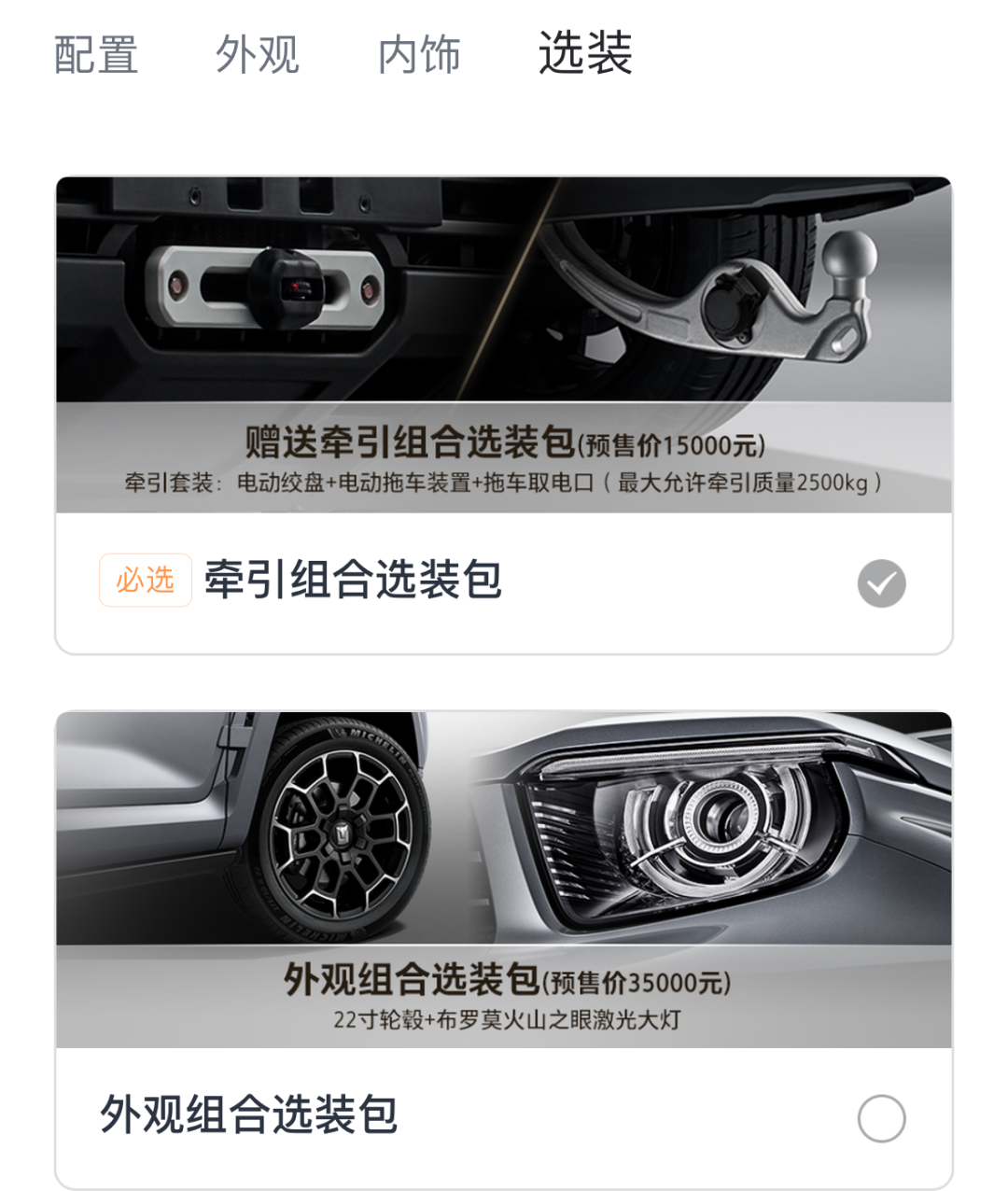Select the 选装 tab

585,52
